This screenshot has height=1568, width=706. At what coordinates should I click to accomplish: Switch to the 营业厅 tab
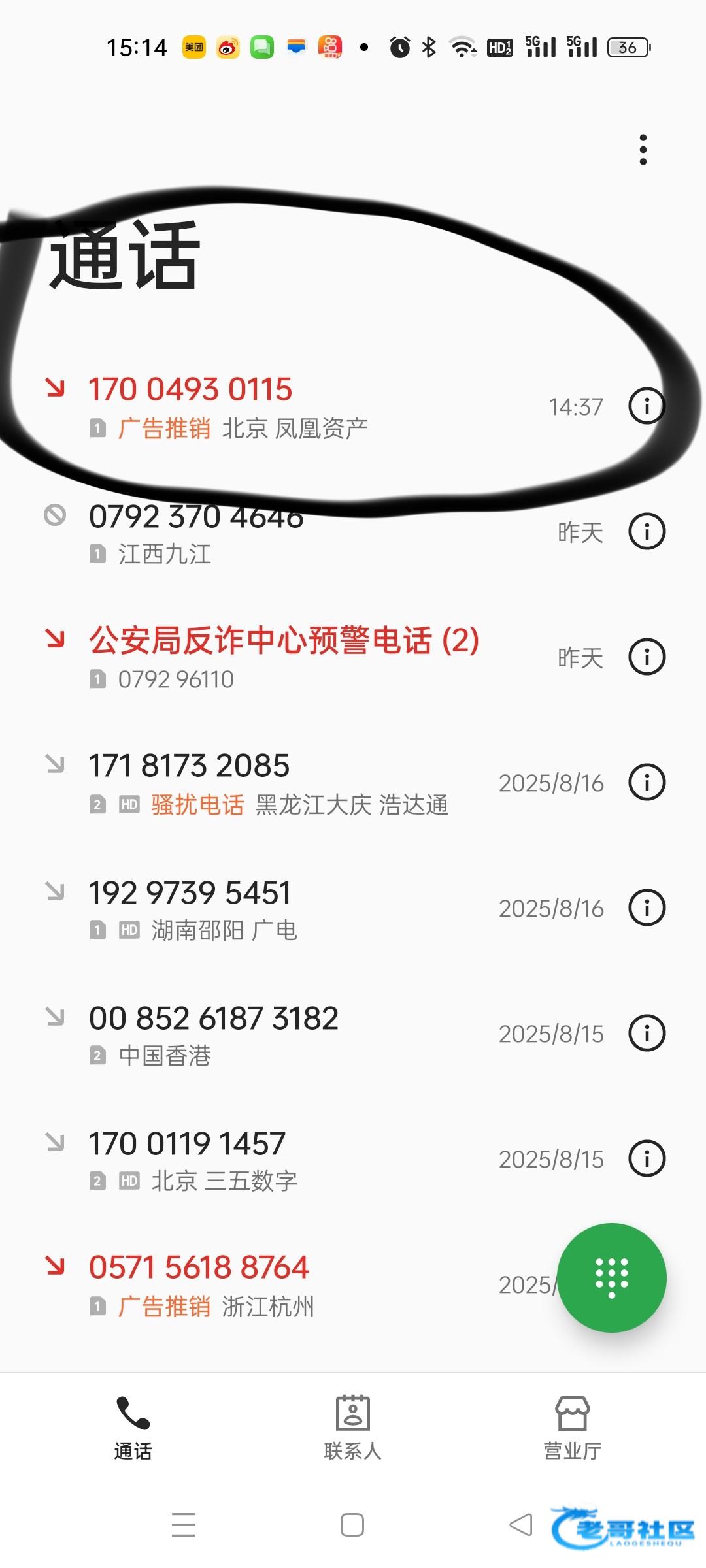coord(572,1427)
